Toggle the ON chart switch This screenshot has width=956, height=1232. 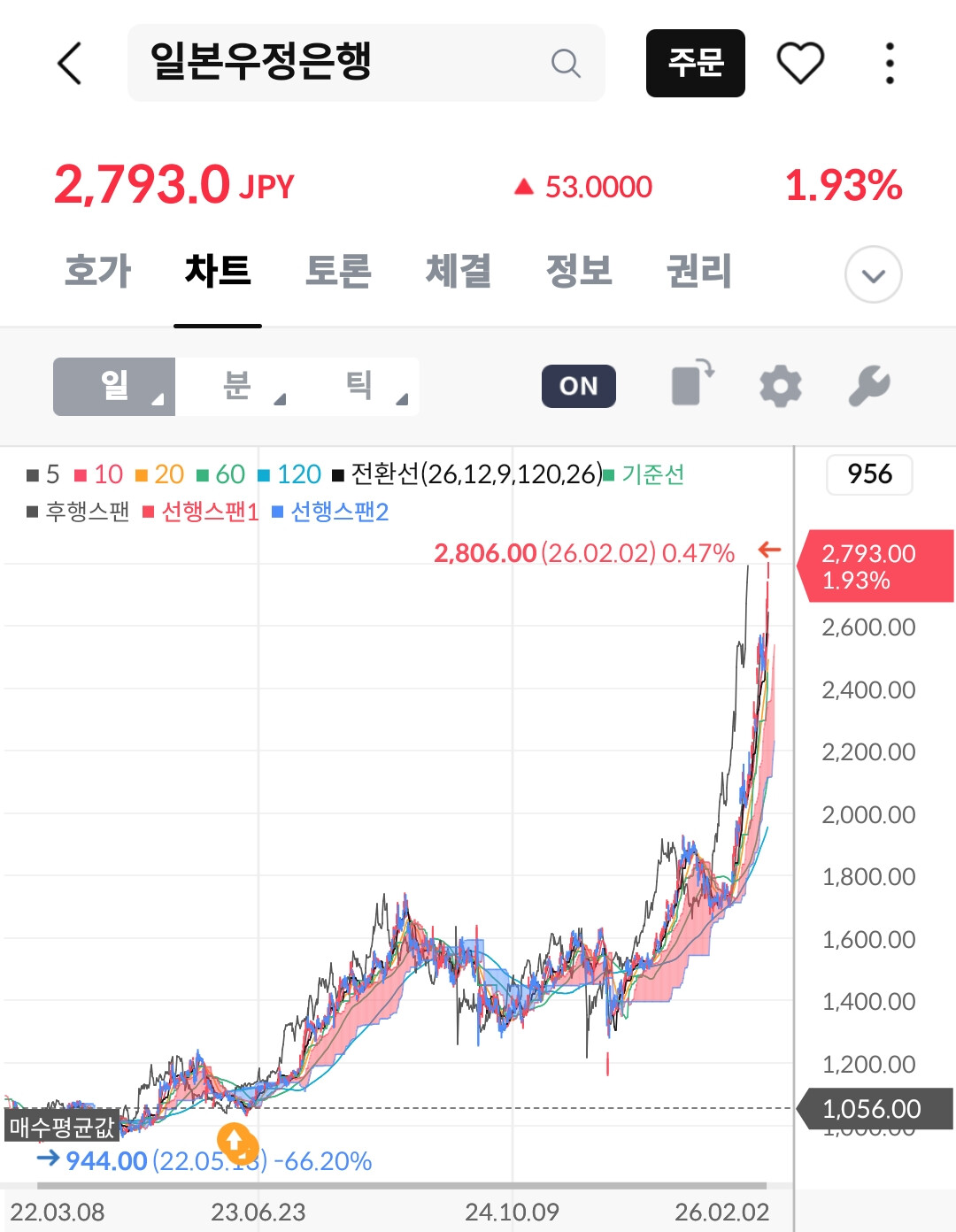pos(579,387)
